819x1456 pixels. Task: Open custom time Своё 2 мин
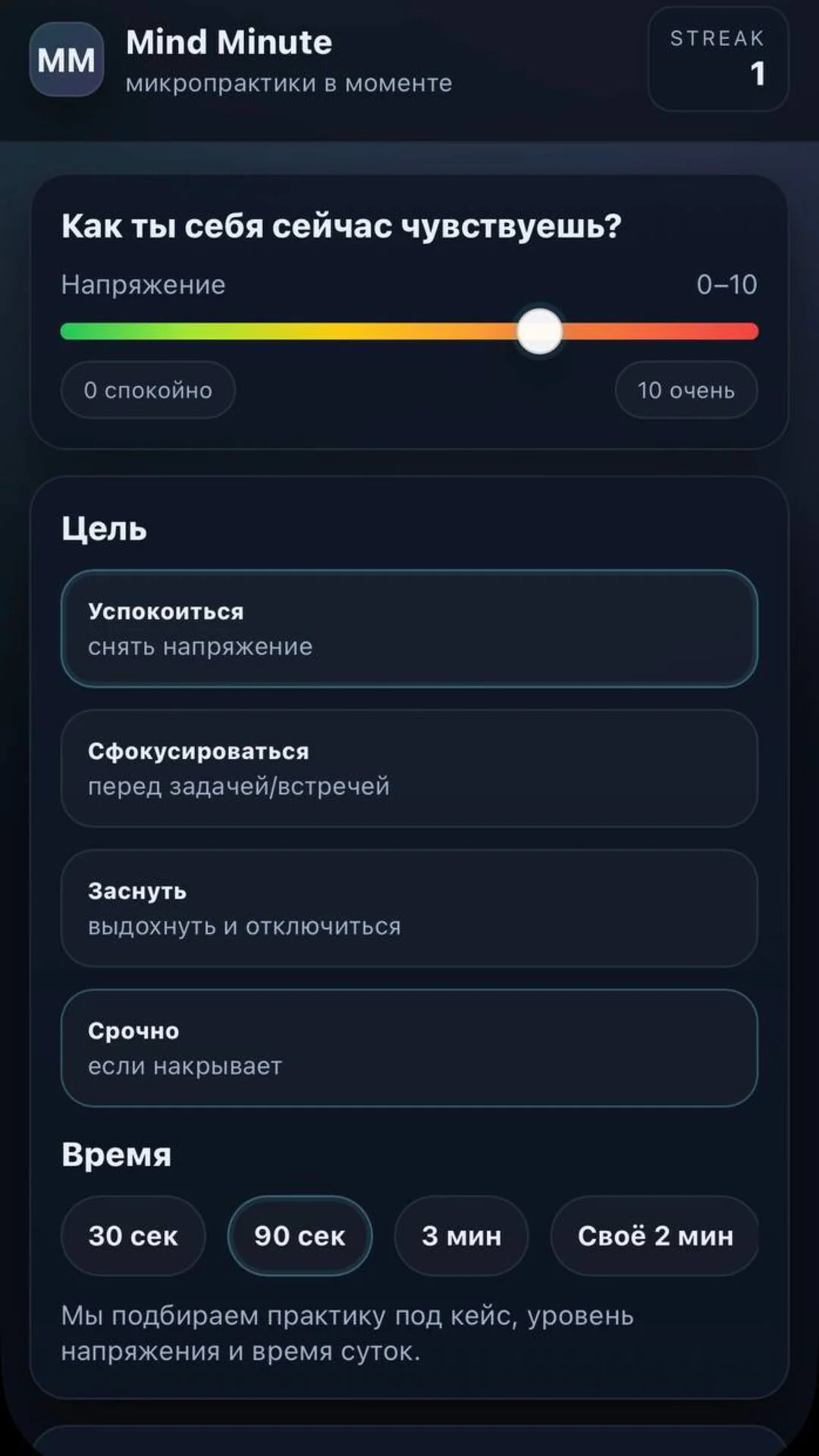(x=655, y=1235)
